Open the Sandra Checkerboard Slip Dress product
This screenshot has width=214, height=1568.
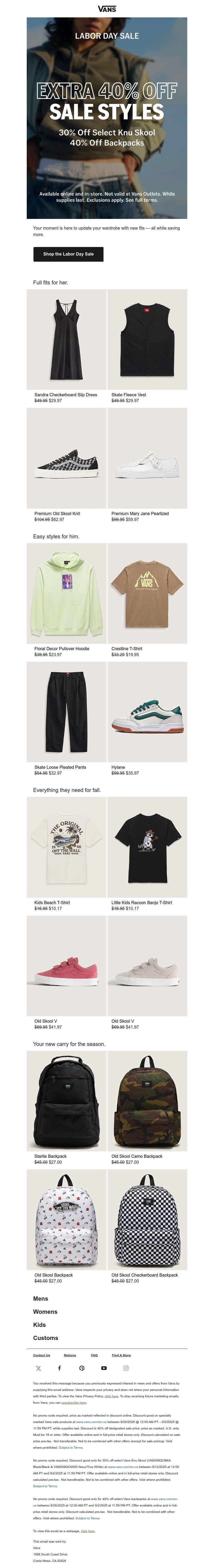tap(67, 339)
